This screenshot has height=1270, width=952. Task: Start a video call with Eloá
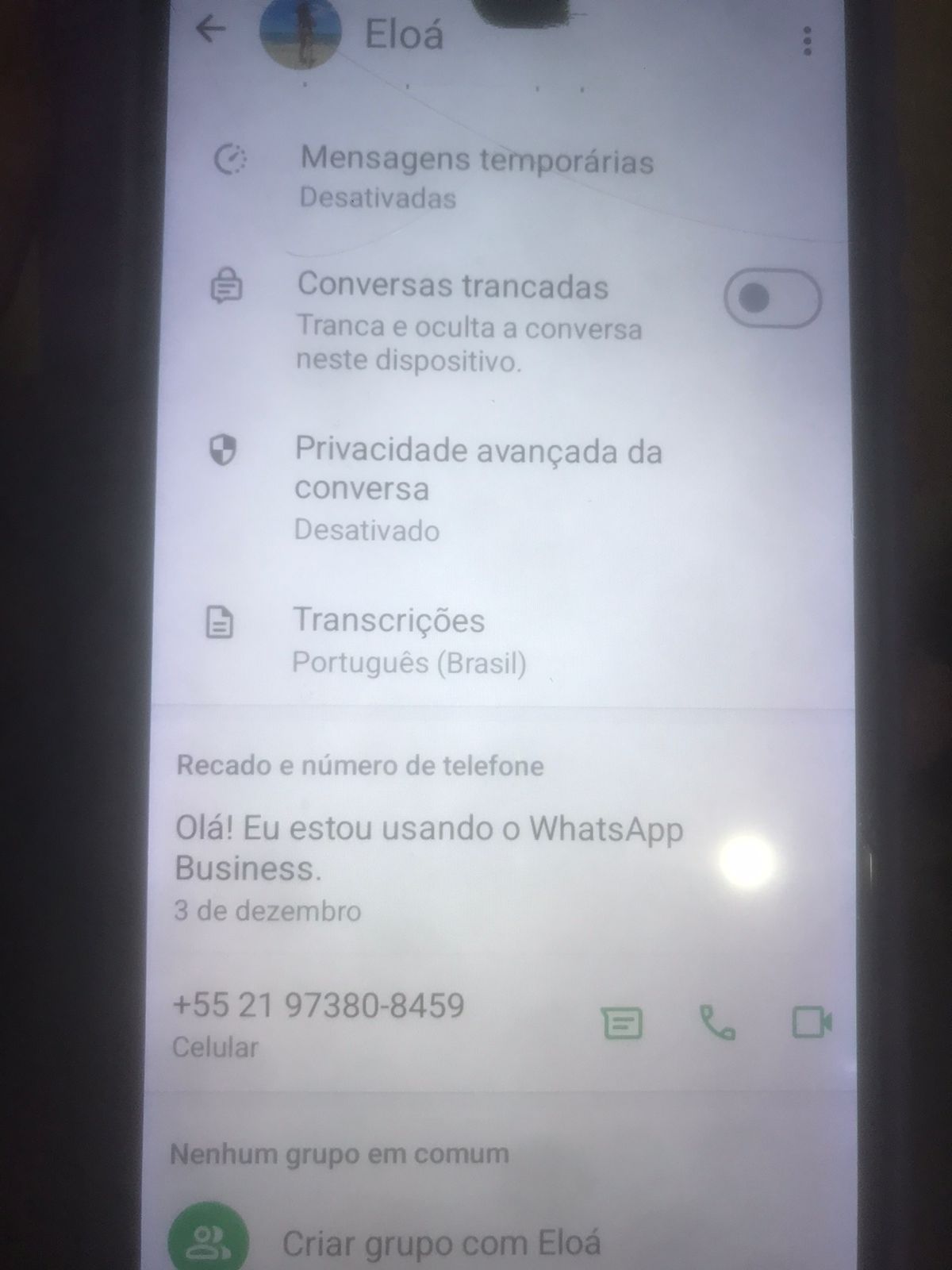pyautogui.click(x=812, y=1022)
